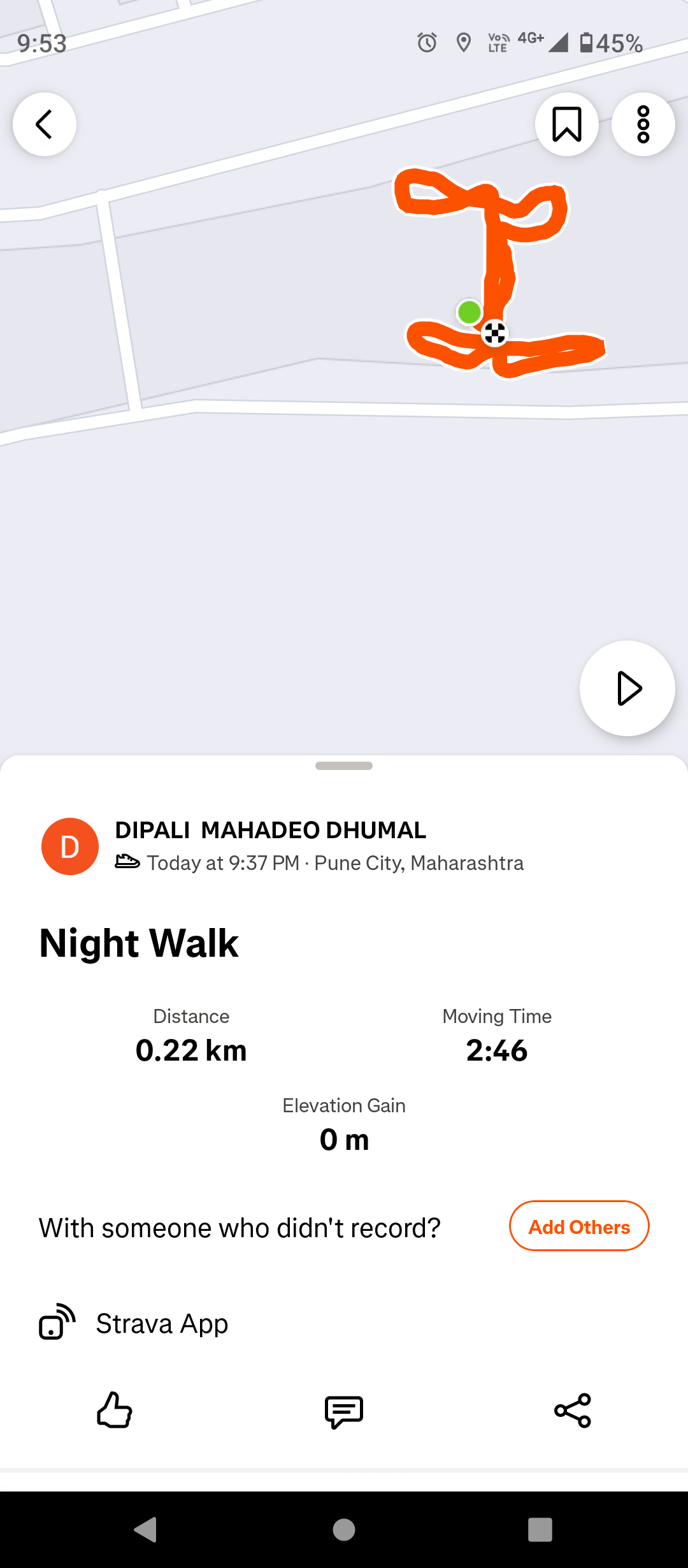This screenshot has height=1568, width=688.
Task: Bookmark this Night Walk route
Action: point(566,124)
